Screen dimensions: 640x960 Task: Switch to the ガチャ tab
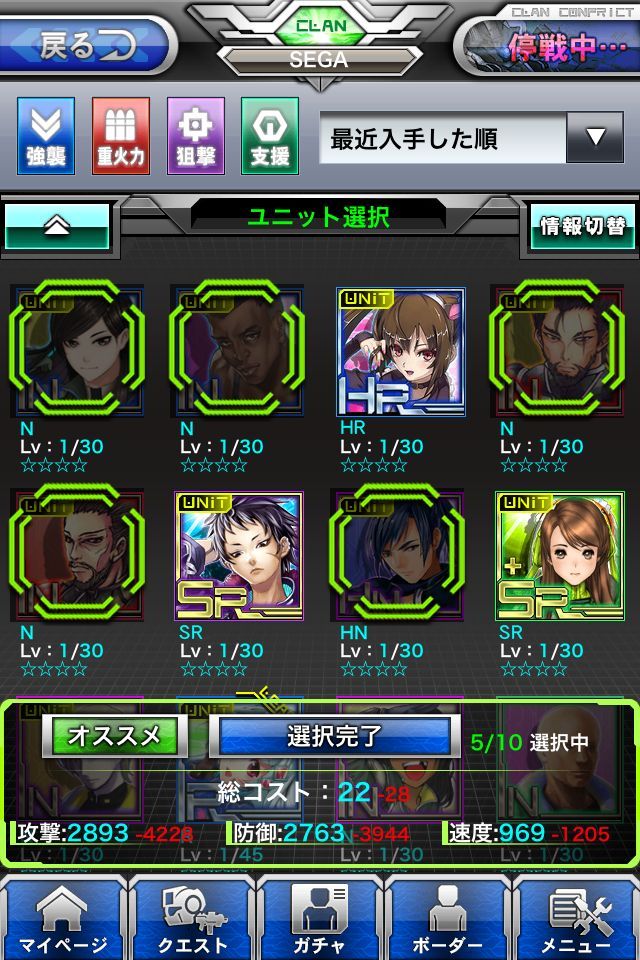click(x=320, y=918)
